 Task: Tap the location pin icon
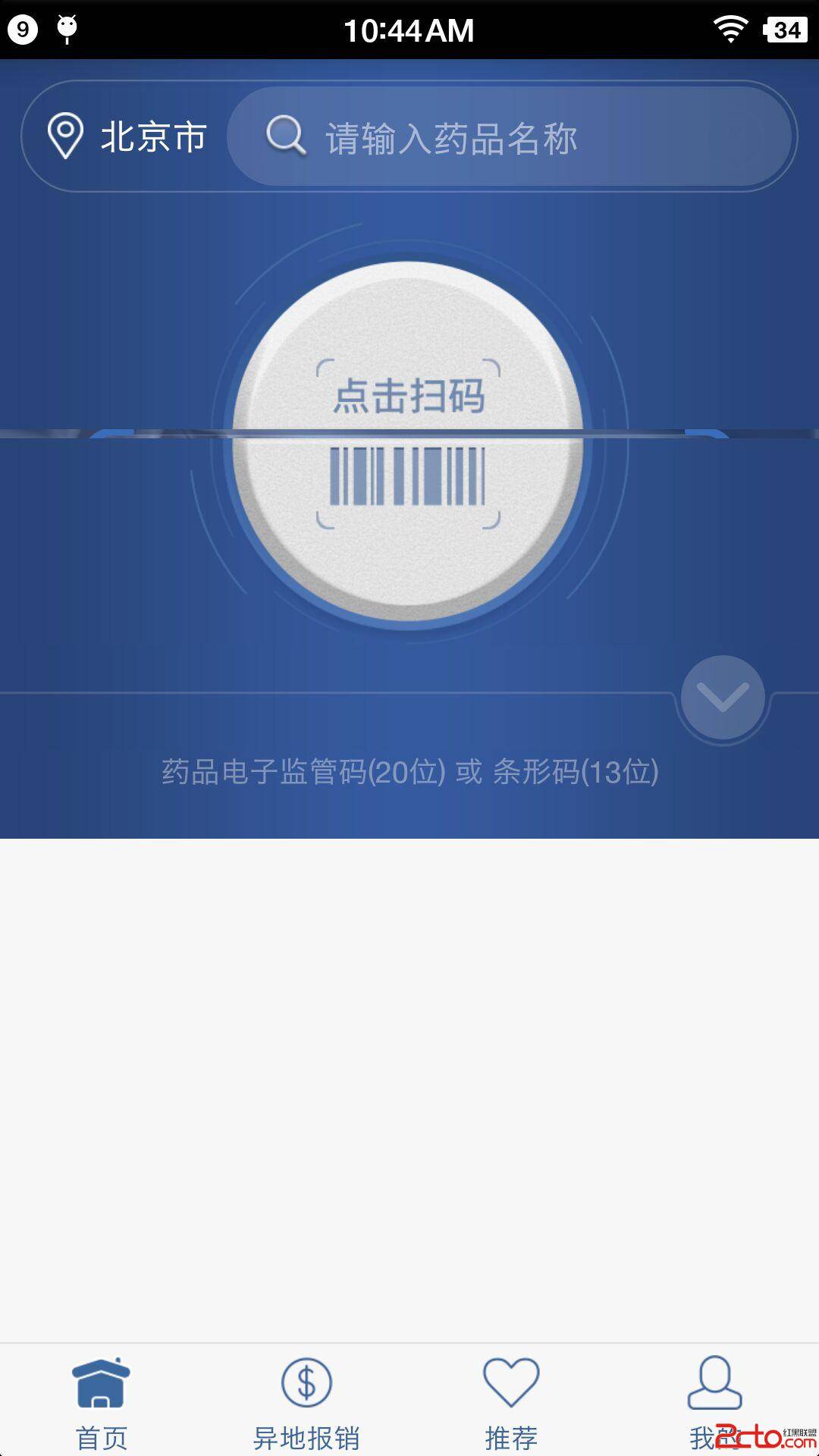65,136
